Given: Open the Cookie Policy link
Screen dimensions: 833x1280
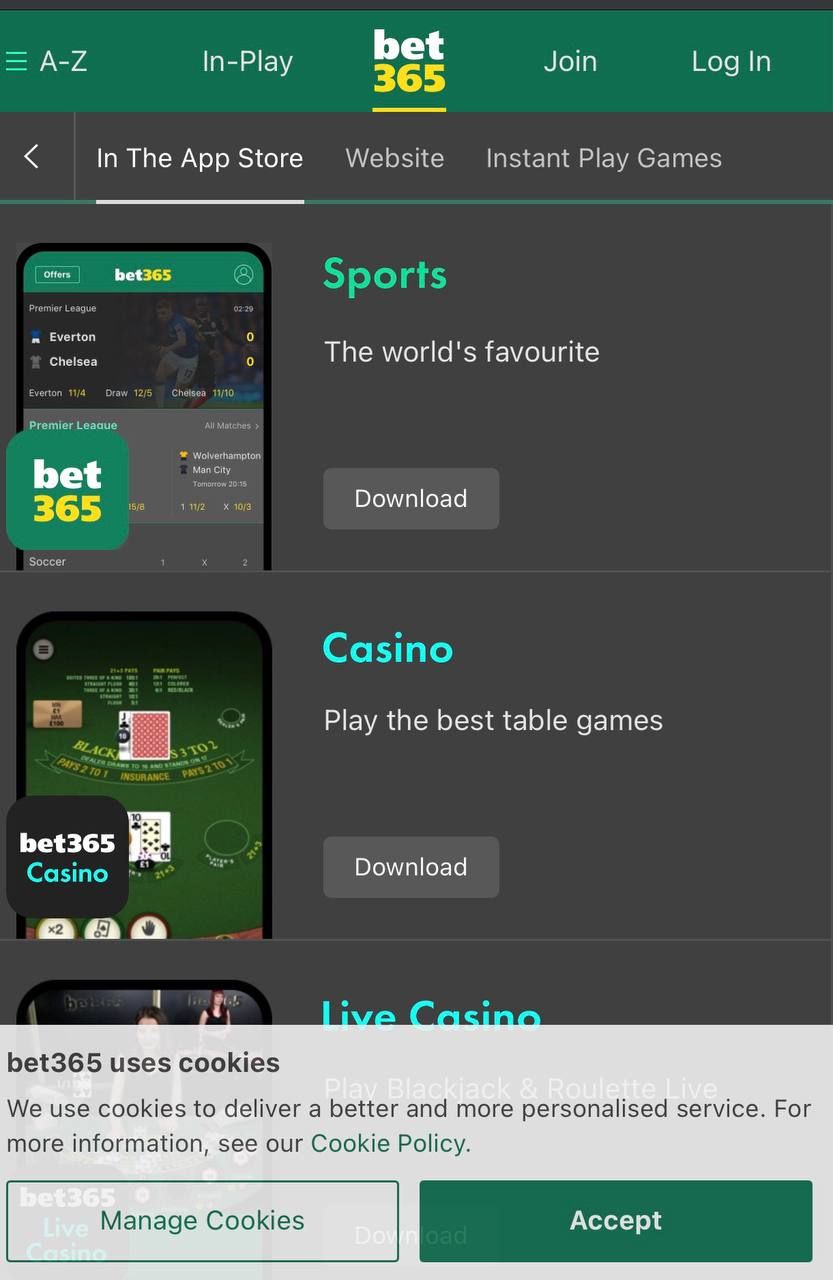Looking at the screenshot, I should [388, 1143].
